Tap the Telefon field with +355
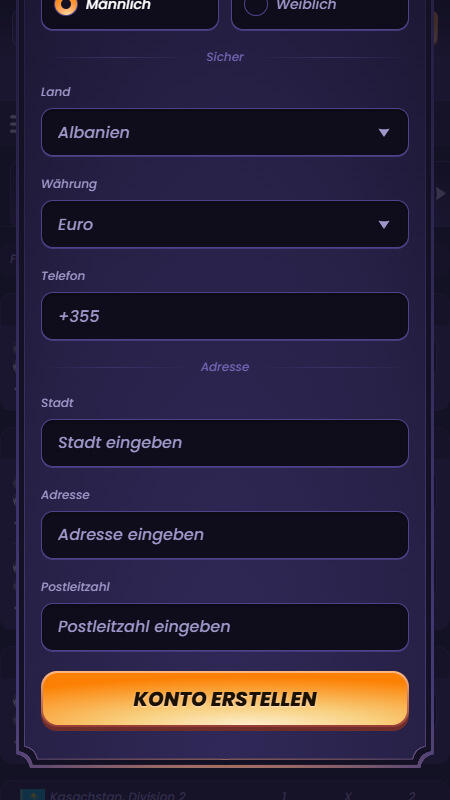Image resolution: width=450 pixels, height=800 pixels. tap(225, 316)
